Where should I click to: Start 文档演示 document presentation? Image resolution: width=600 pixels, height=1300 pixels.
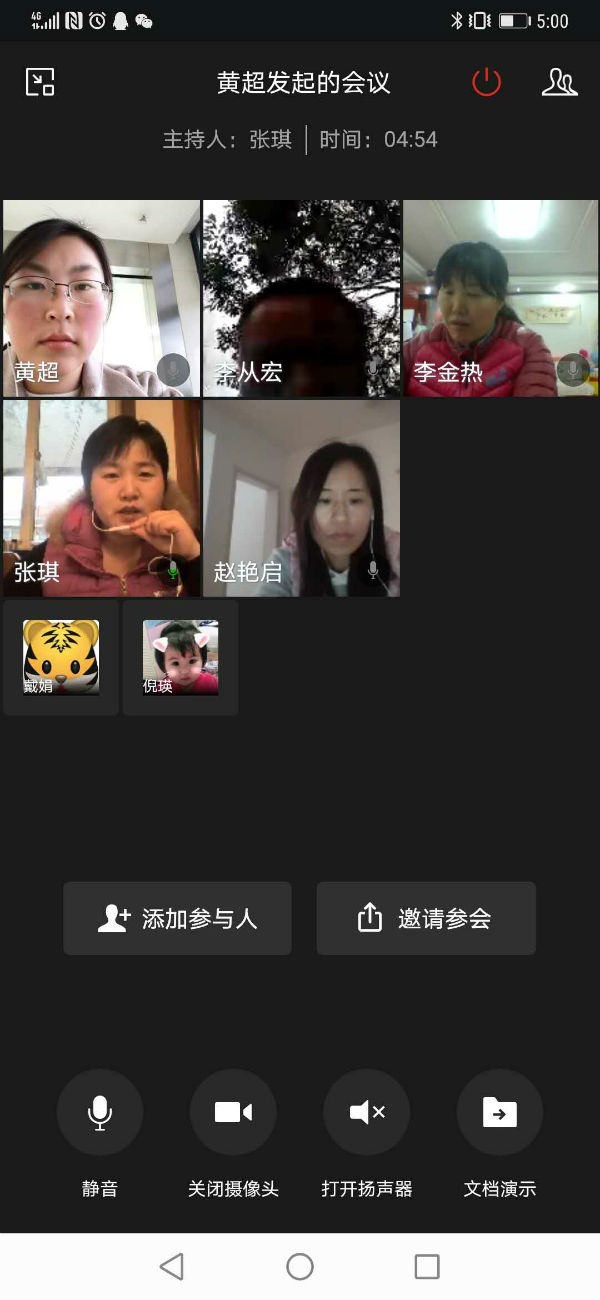500,1112
